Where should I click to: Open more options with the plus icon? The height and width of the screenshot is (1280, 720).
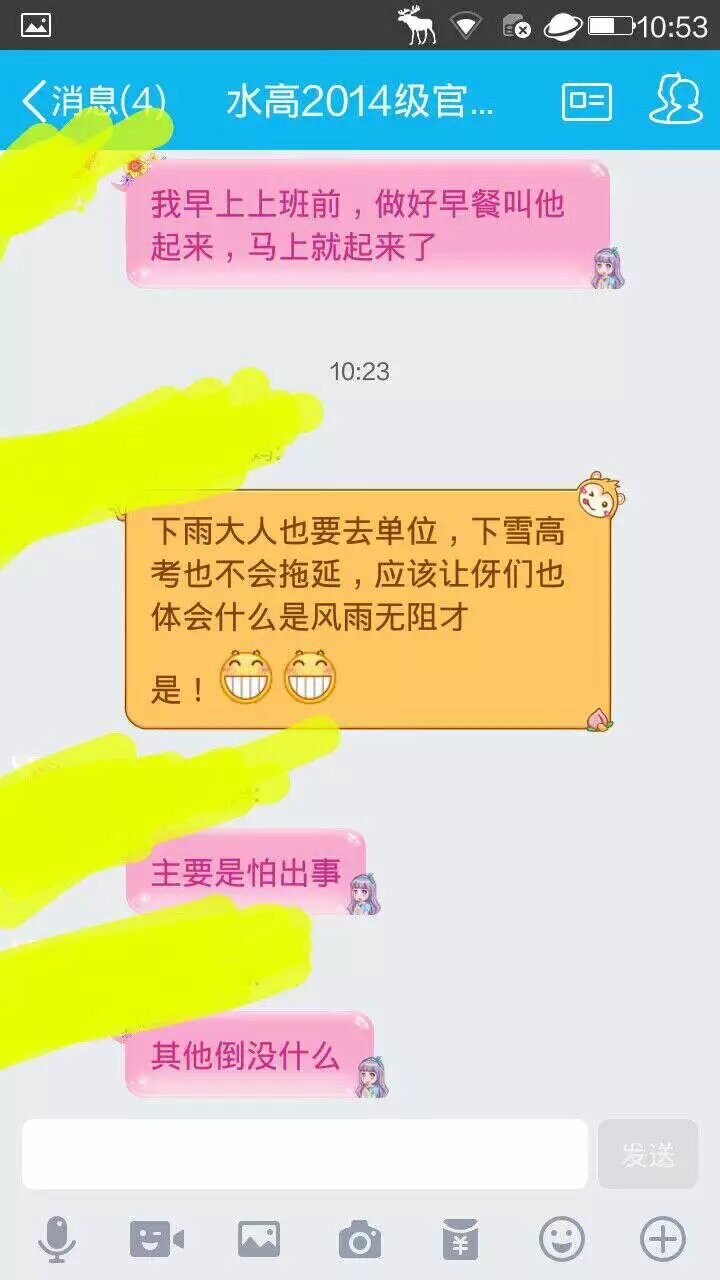click(x=662, y=1240)
